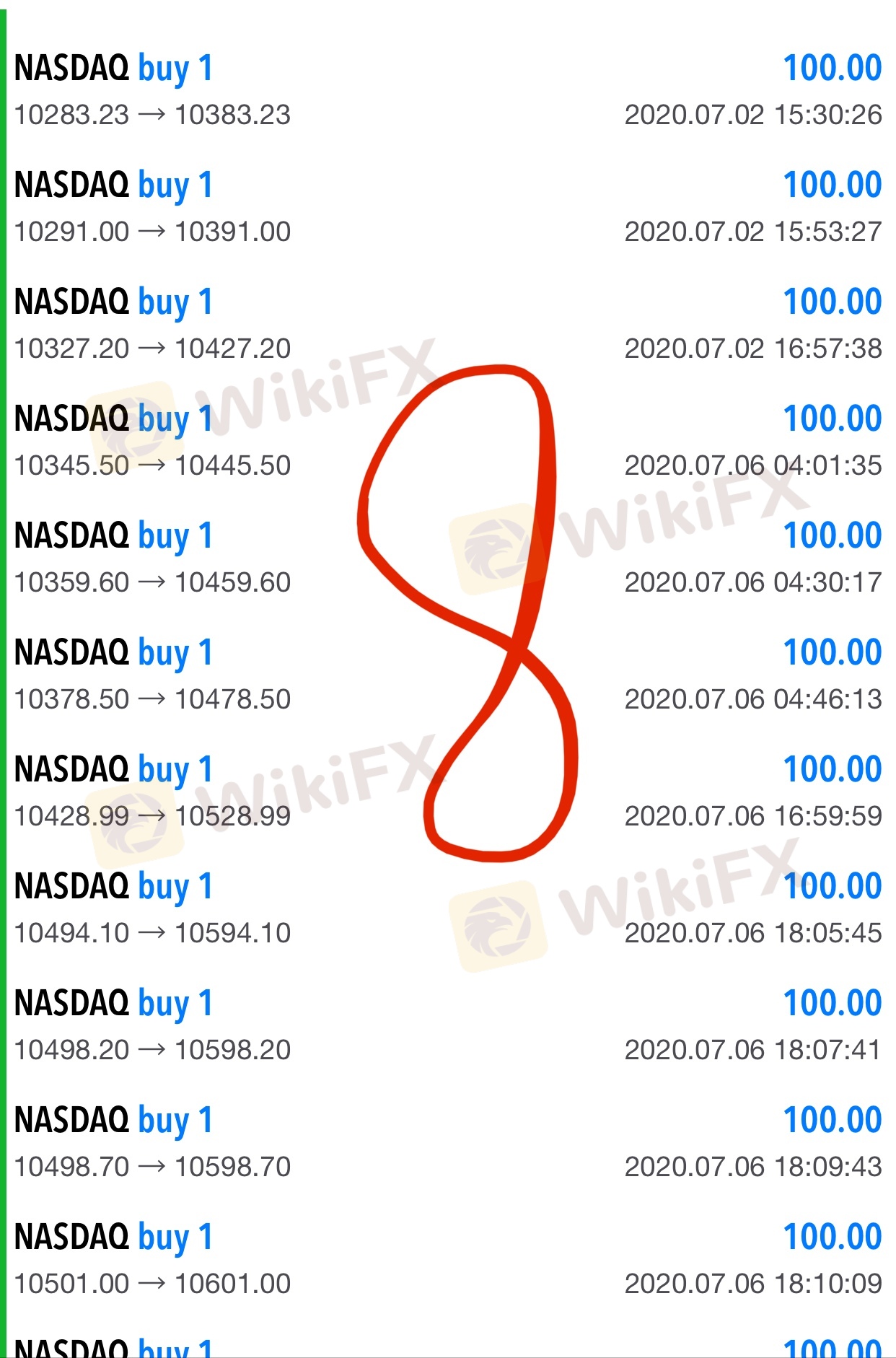View the trade from 10494.10 to 10594.10
This screenshot has width=896, height=1358.
(447, 908)
